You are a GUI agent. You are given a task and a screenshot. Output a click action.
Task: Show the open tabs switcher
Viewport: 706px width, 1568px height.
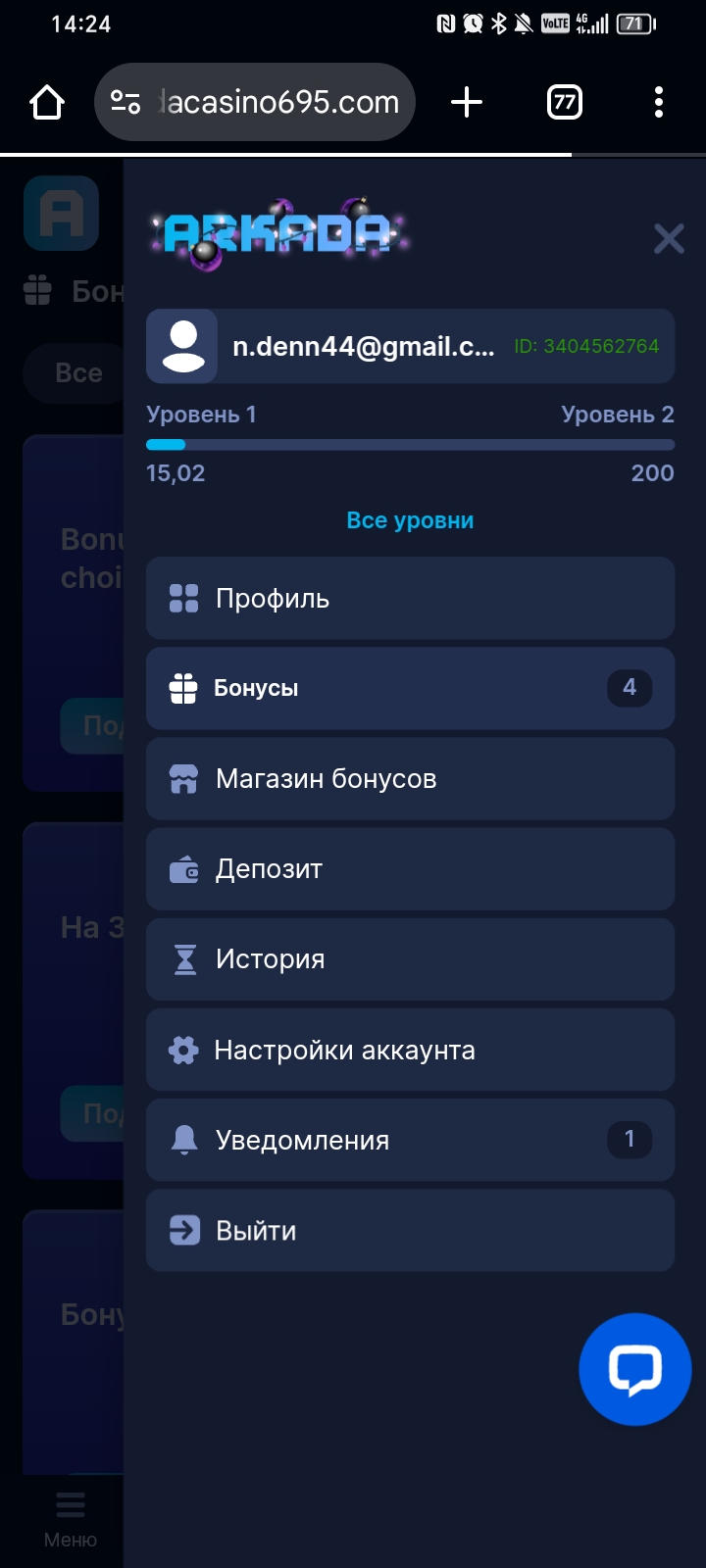pyautogui.click(x=564, y=102)
